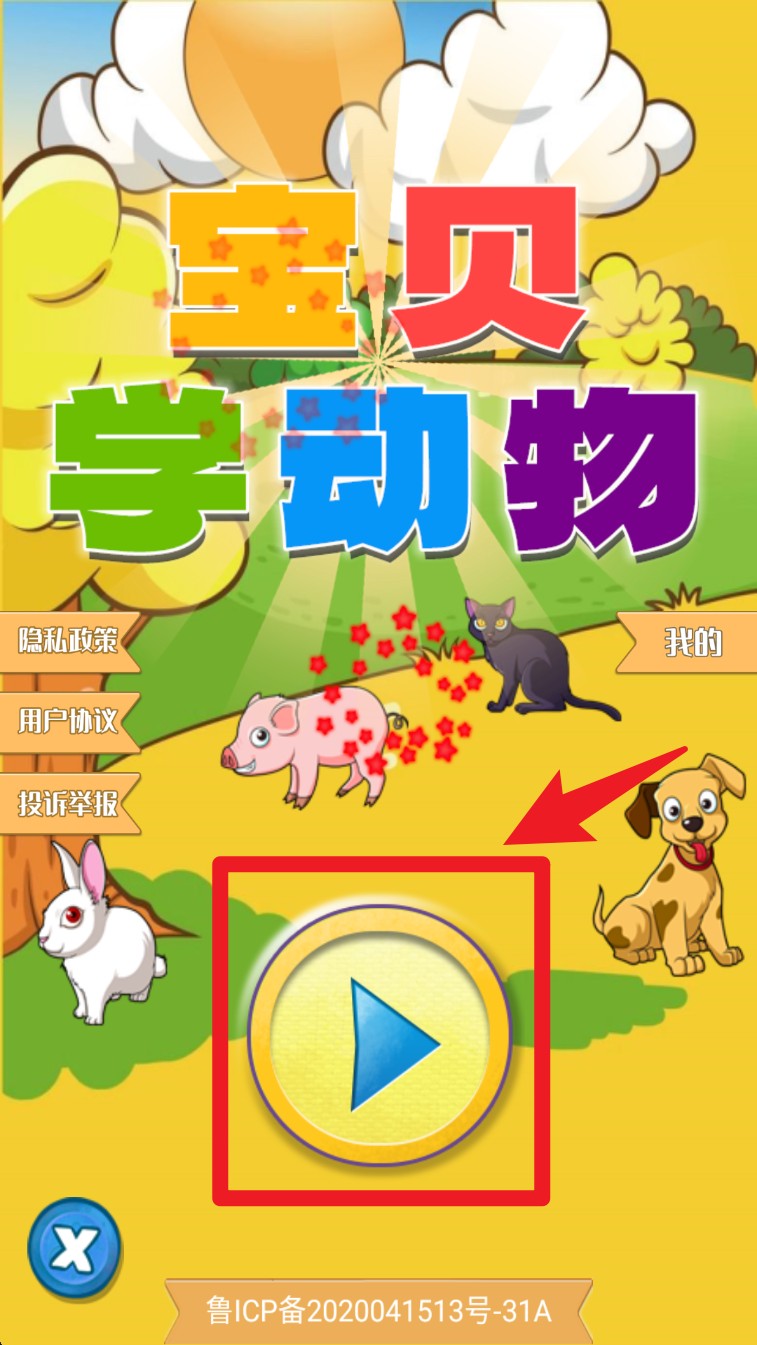Open the 用户协议 user agreement
This screenshot has width=757, height=1345.
[x=67, y=721]
